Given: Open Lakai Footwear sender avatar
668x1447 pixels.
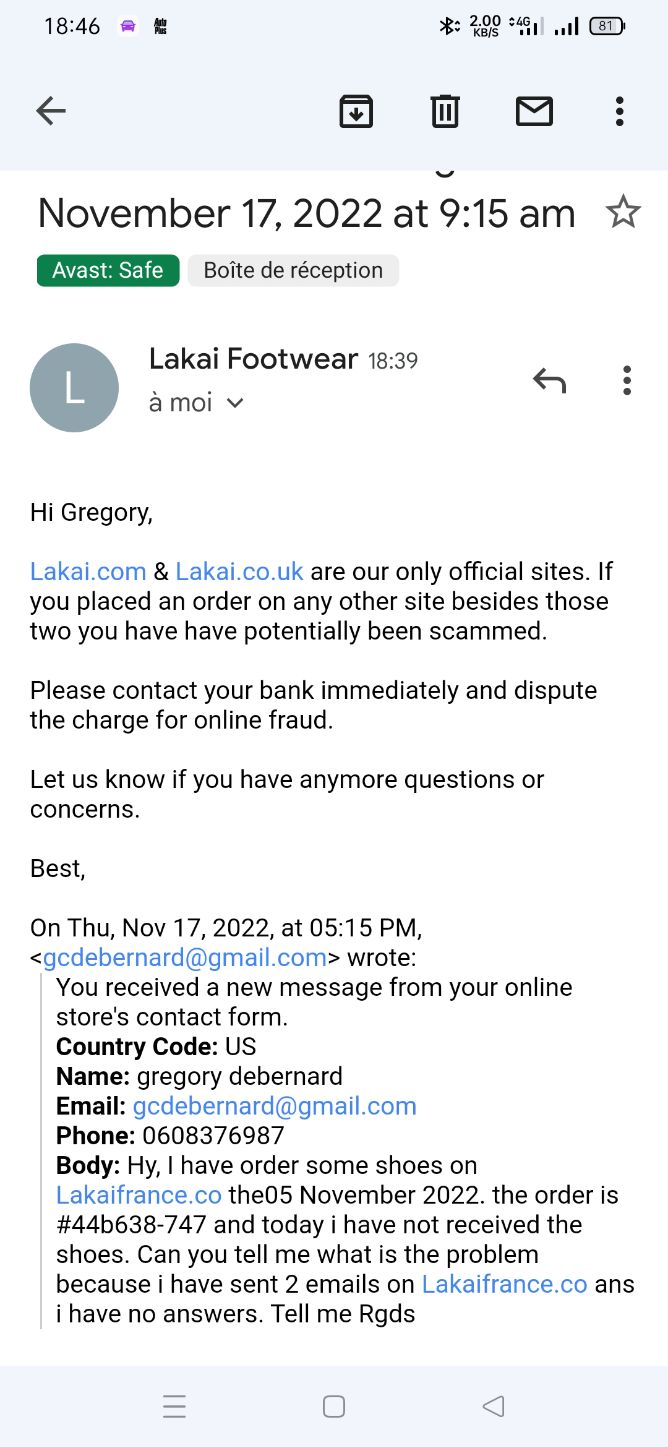Looking at the screenshot, I should click(x=74, y=388).
